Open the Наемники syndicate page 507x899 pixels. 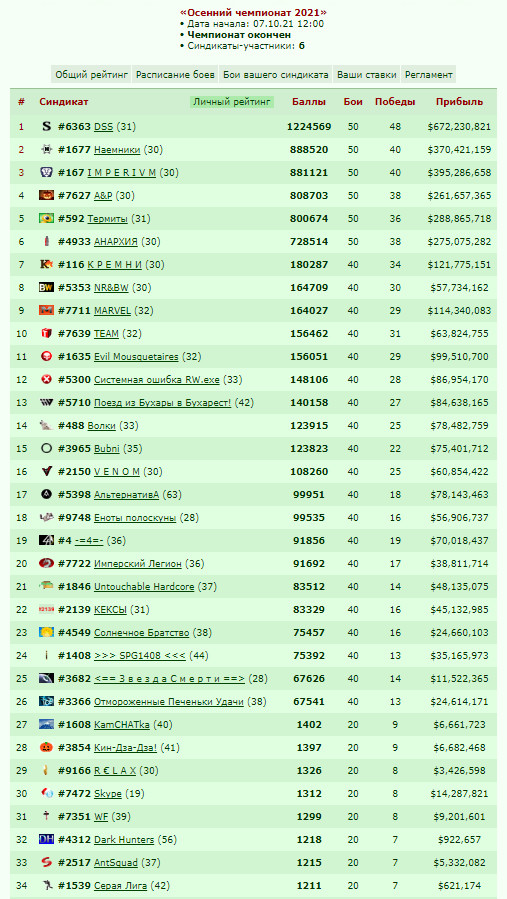tap(117, 150)
